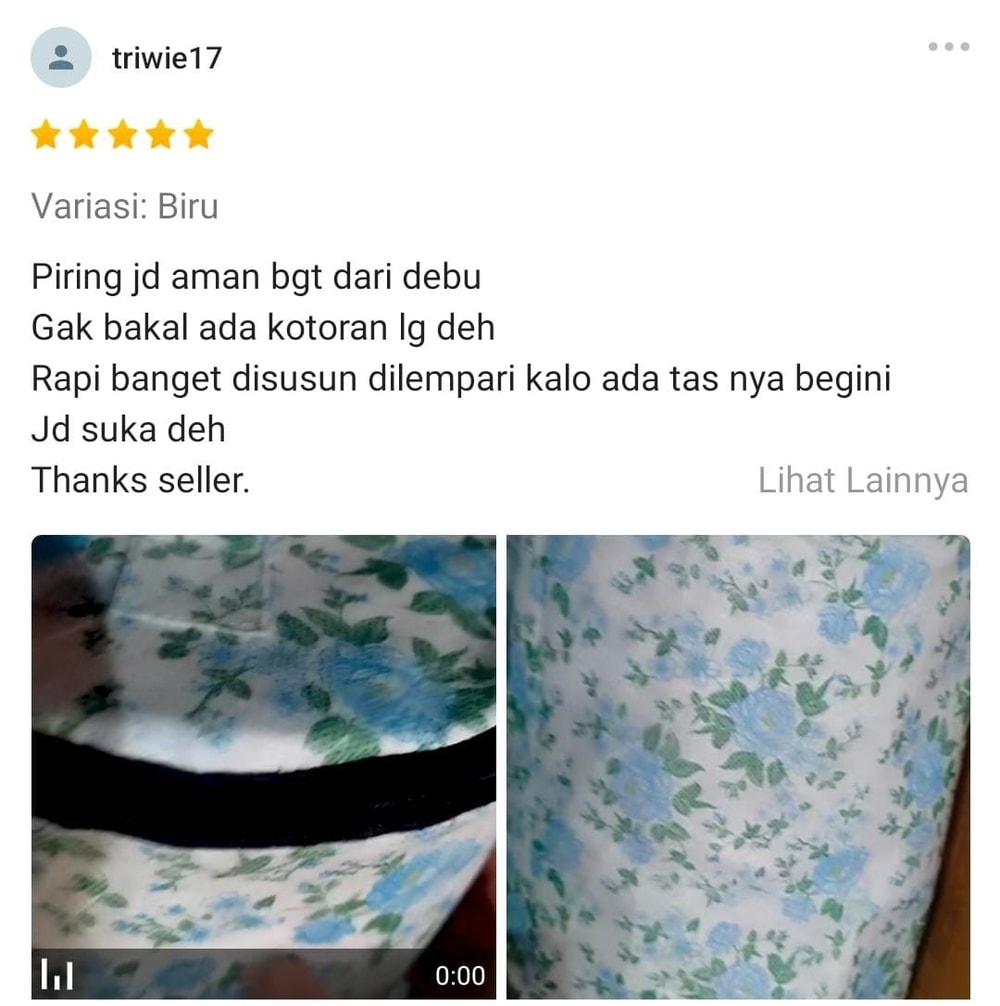Open triwie17's profile avatar
Image resolution: width=1000 pixels, height=1006 pixels.
point(61,58)
